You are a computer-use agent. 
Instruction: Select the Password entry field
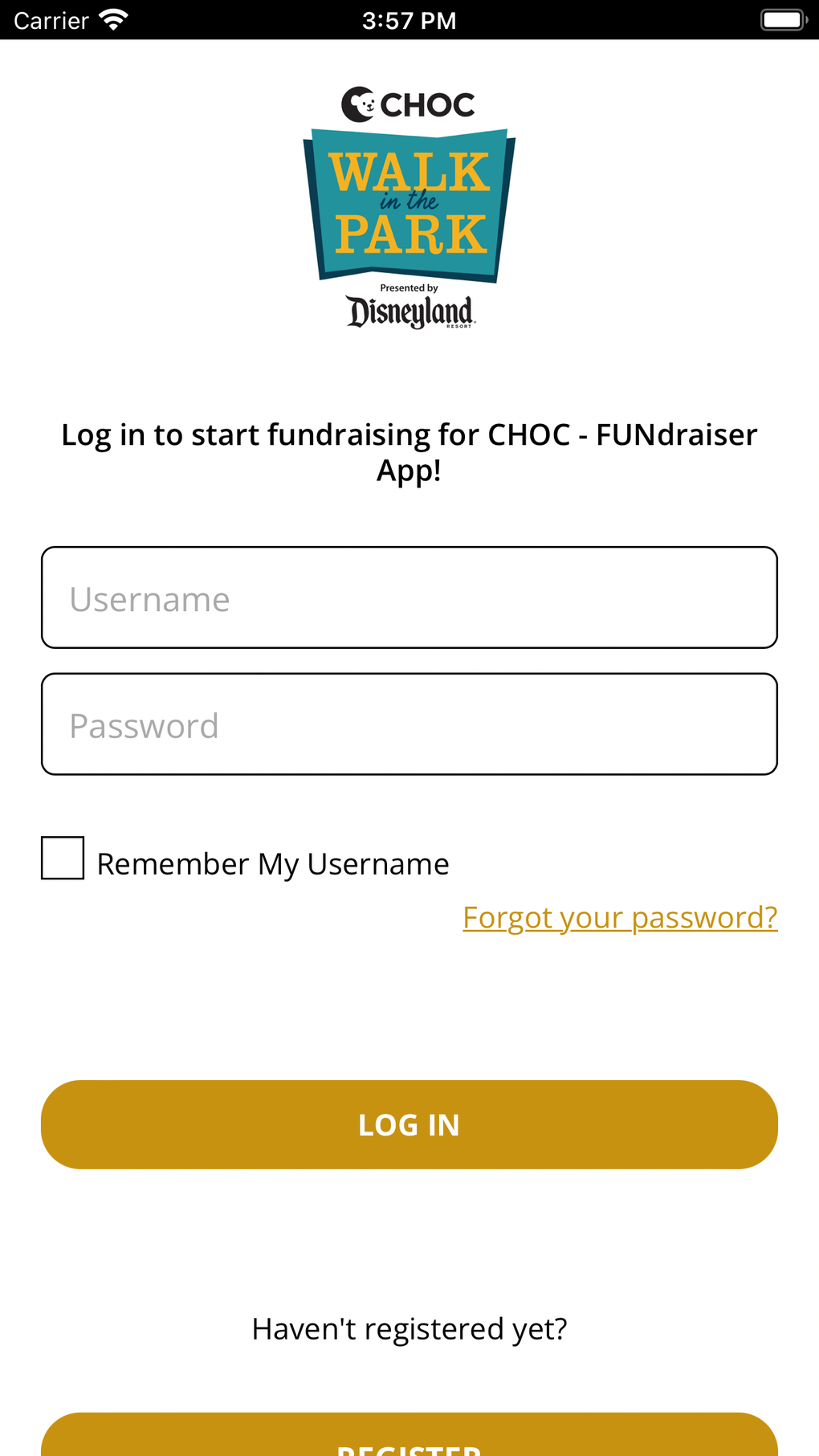point(409,724)
